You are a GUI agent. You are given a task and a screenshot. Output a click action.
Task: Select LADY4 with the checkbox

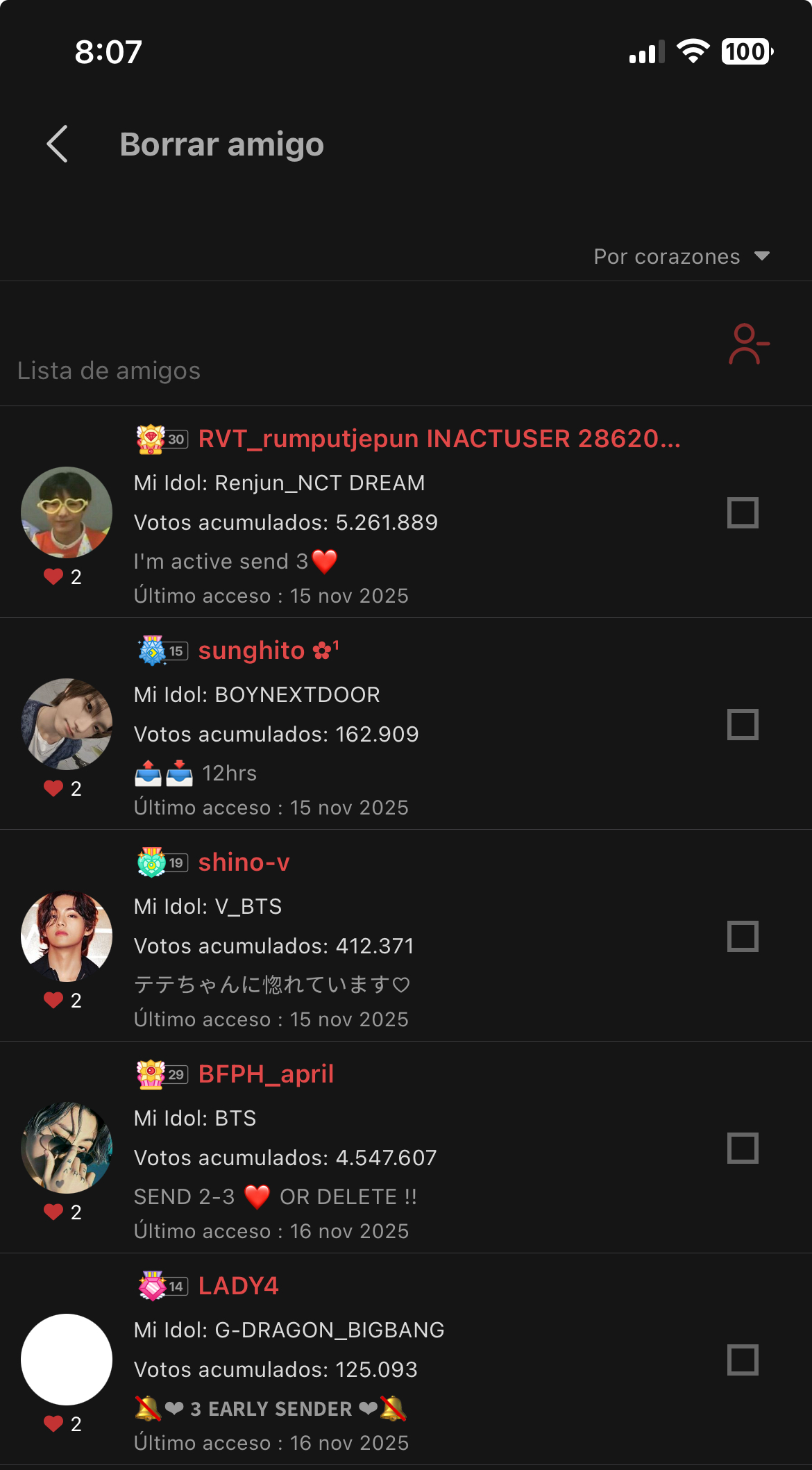tap(743, 1360)
